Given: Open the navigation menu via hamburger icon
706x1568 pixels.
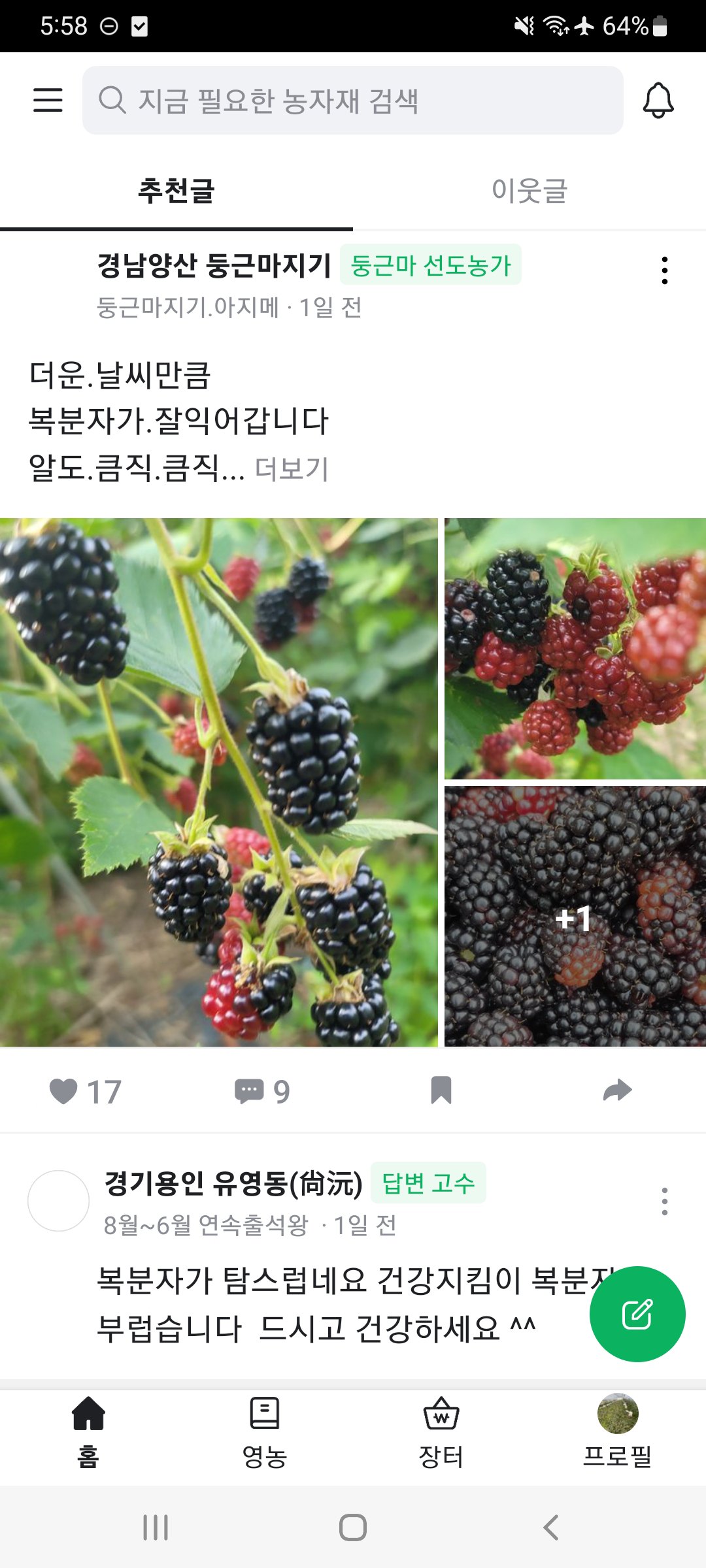Looking at the screenshot, I should point(47,99).
